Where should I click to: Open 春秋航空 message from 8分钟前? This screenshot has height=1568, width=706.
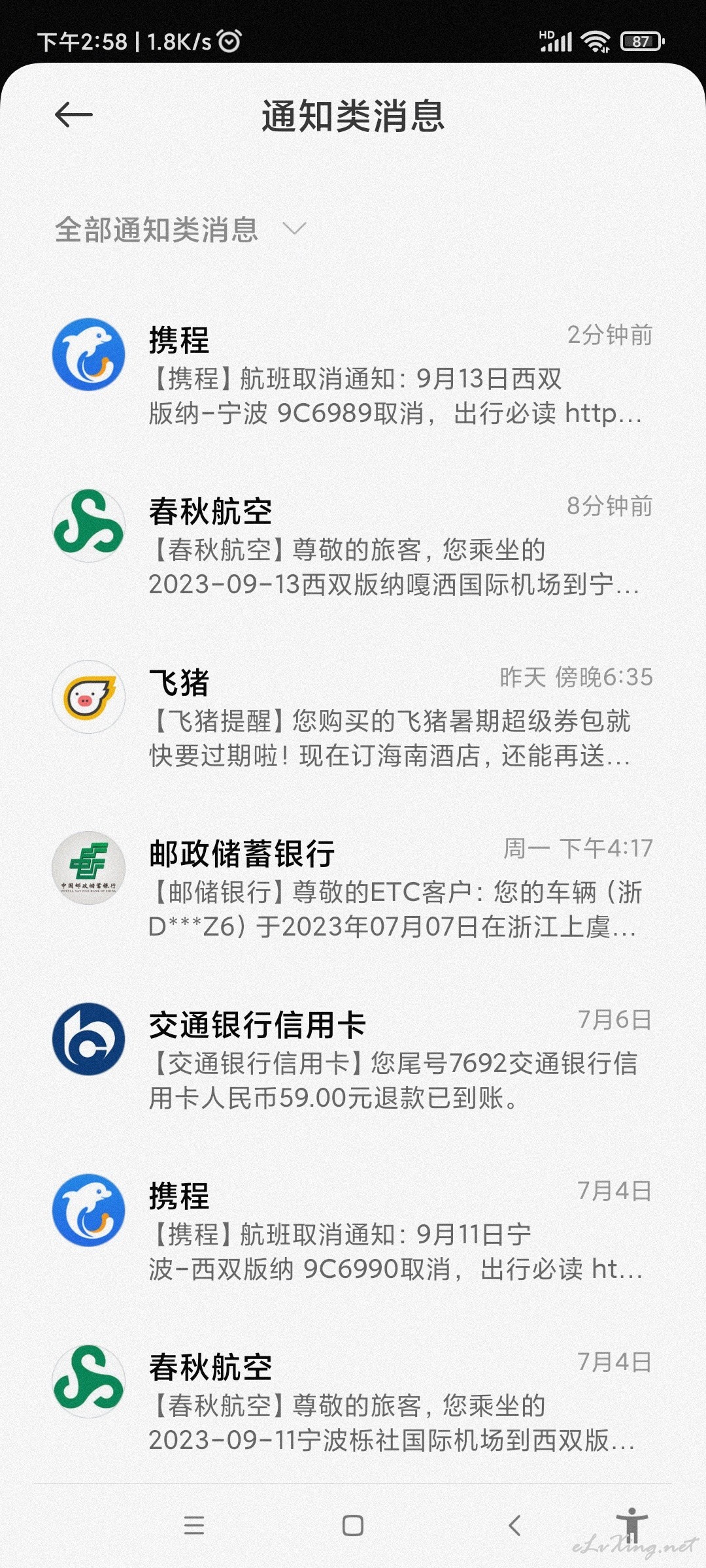click(353, 546)
